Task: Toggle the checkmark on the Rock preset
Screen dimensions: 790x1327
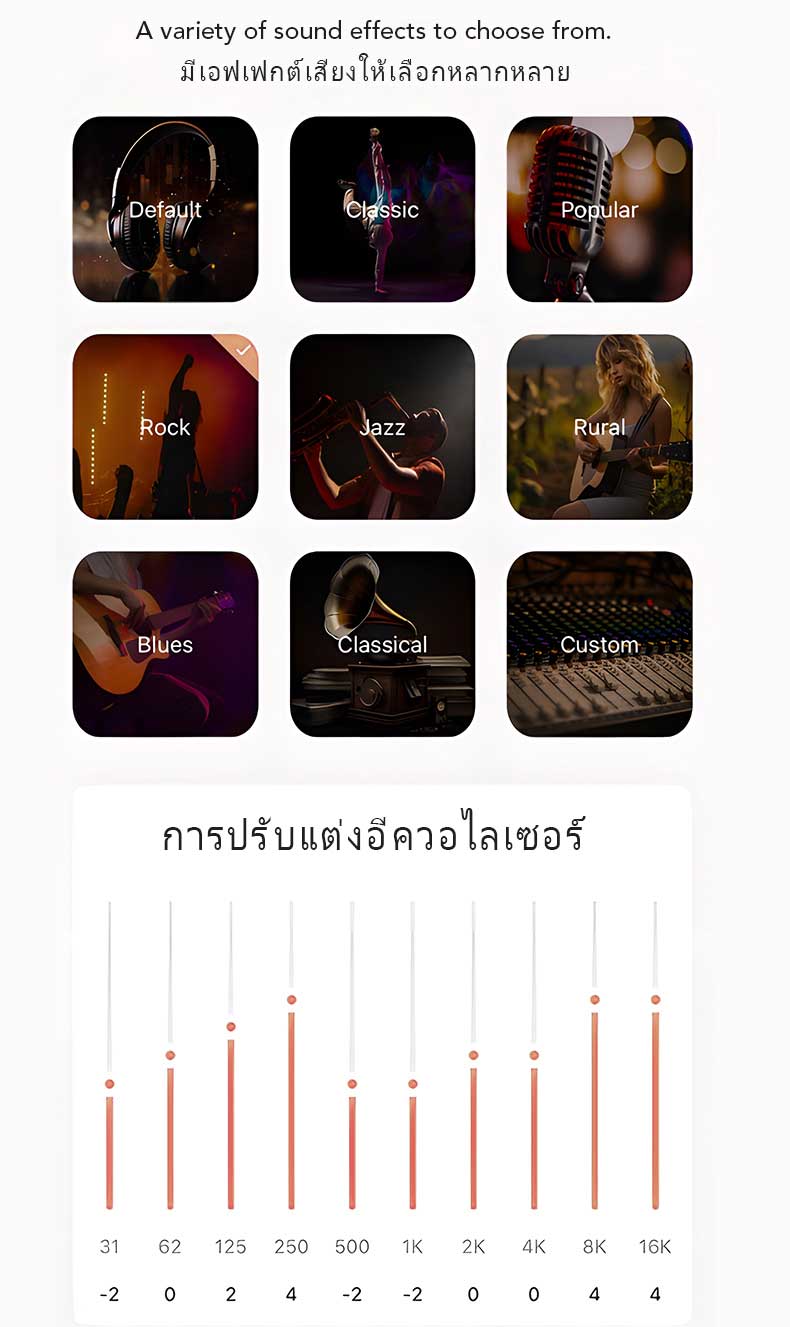Action: [x=243, y=351]
